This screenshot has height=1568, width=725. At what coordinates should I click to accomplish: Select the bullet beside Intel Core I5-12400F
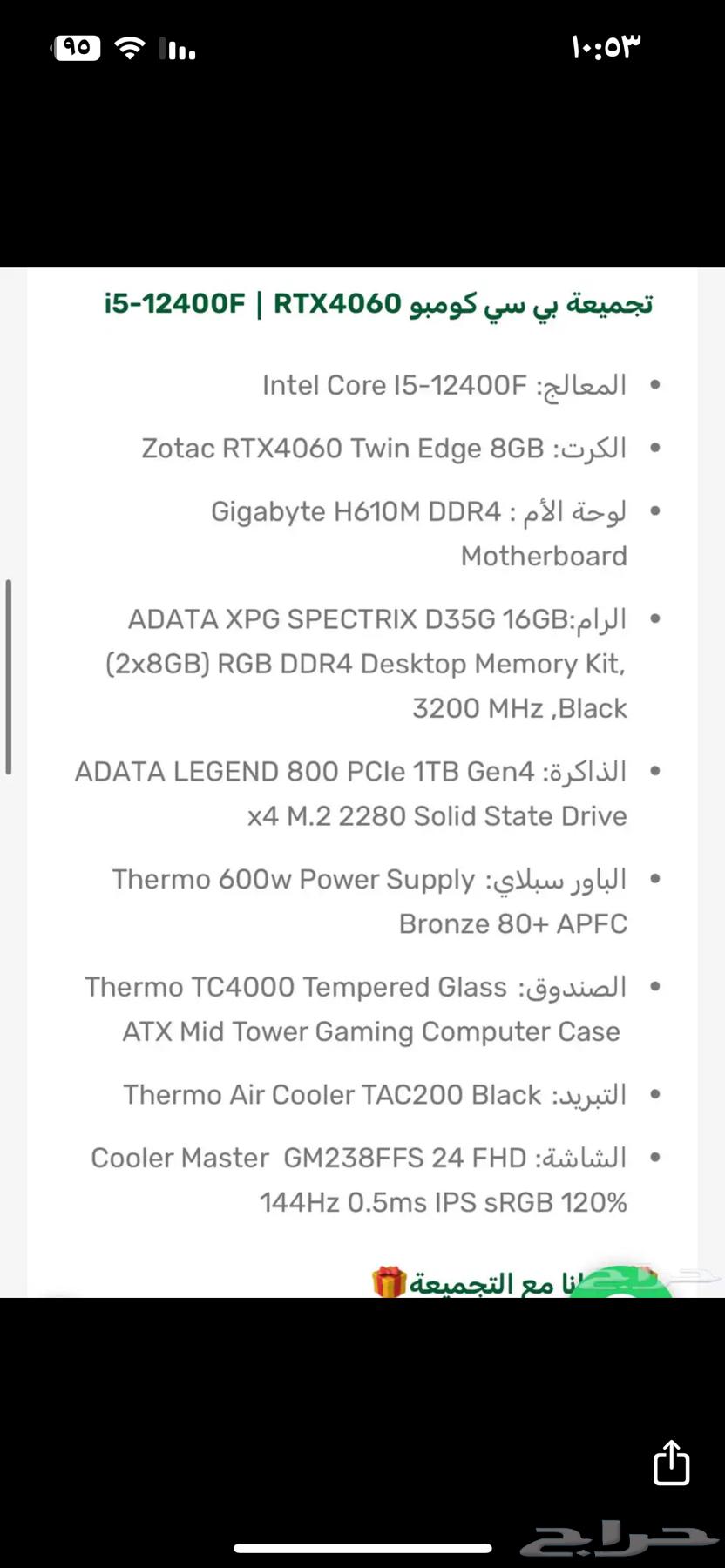pos(653,383)
